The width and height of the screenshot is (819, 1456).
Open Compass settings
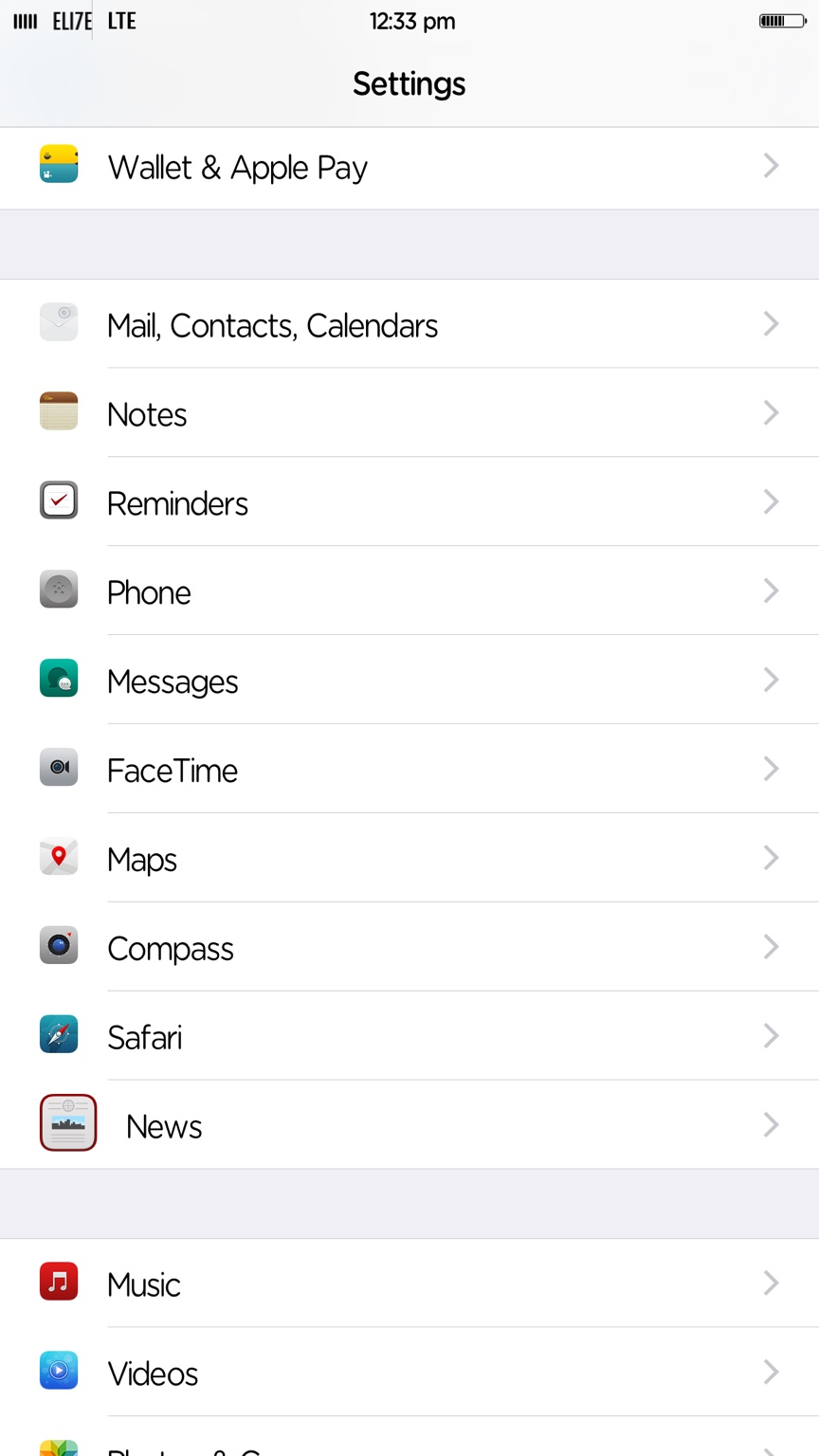409,948
